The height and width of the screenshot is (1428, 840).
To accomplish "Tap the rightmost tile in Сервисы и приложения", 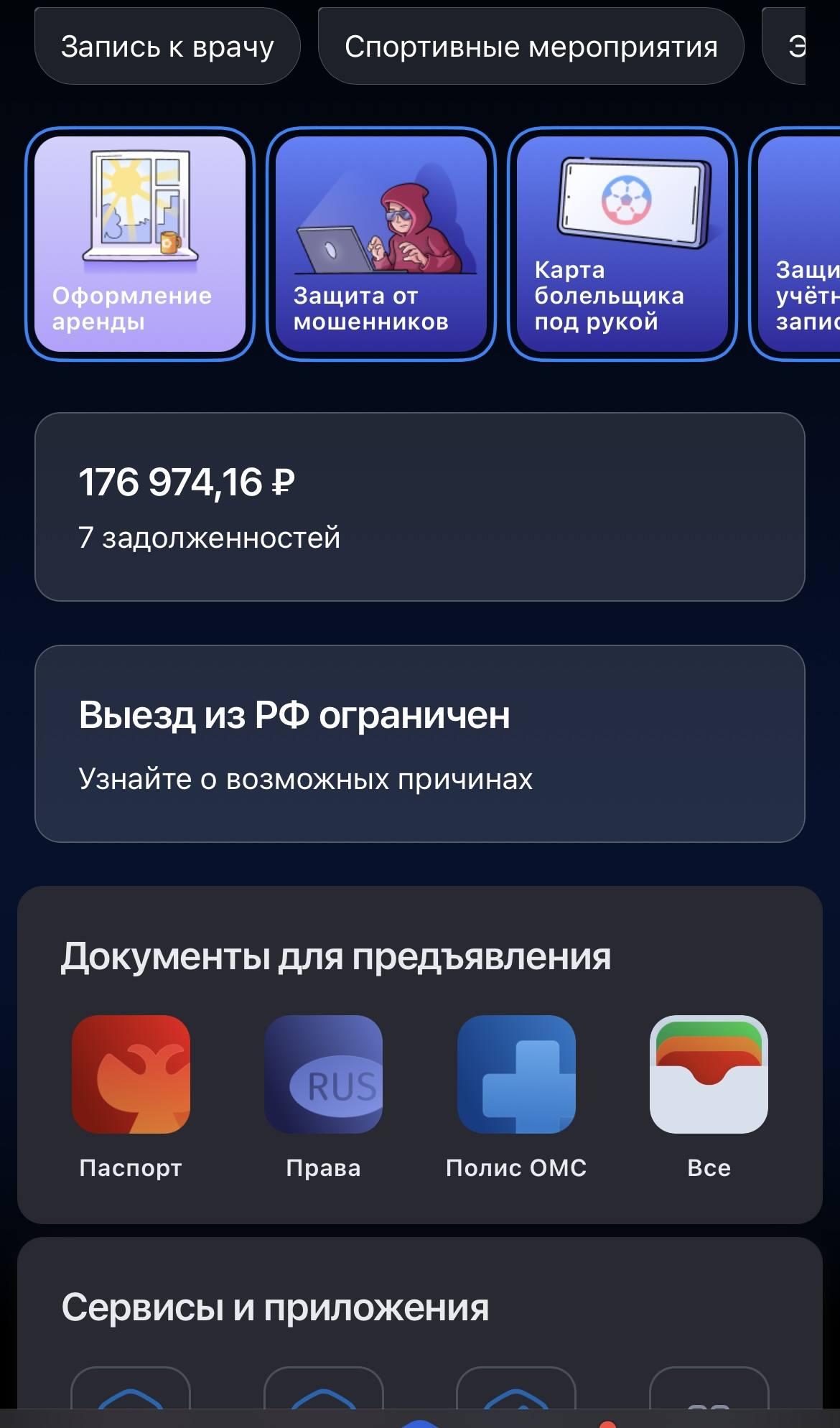I will [x=707, y=1407].
